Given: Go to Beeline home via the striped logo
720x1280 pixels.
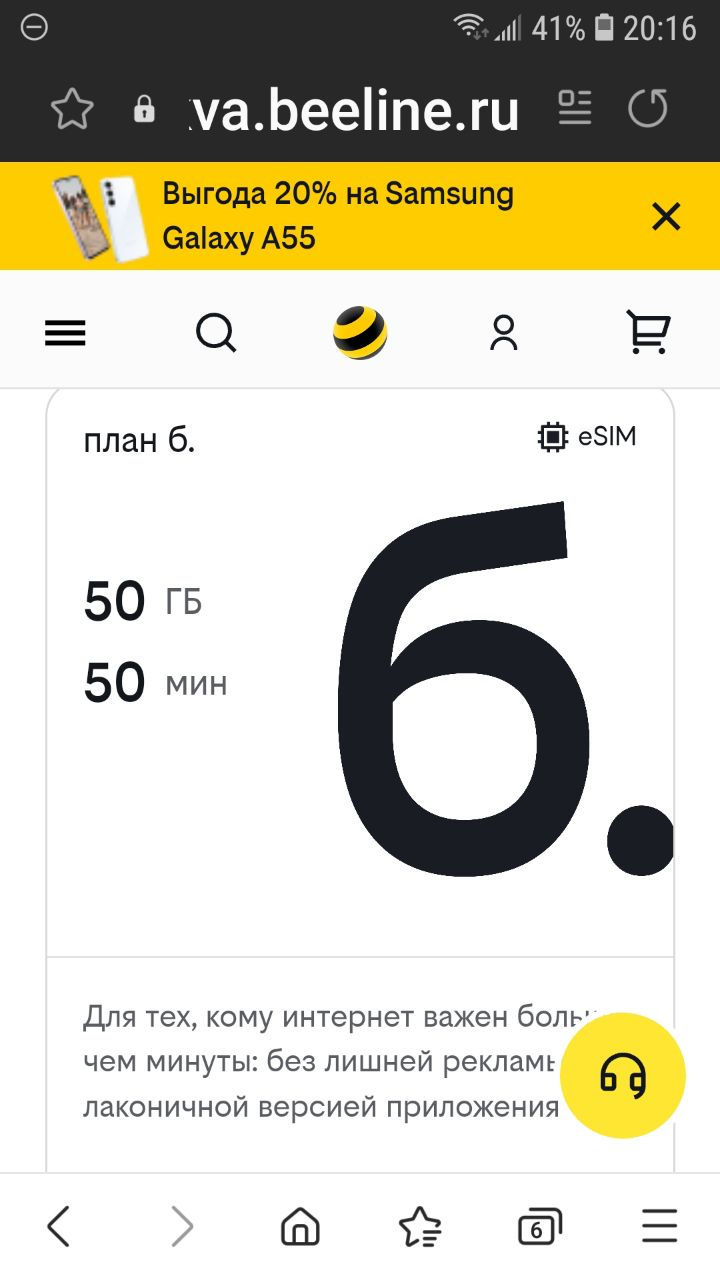Looking at the screenshot, I should click(360, 333).
